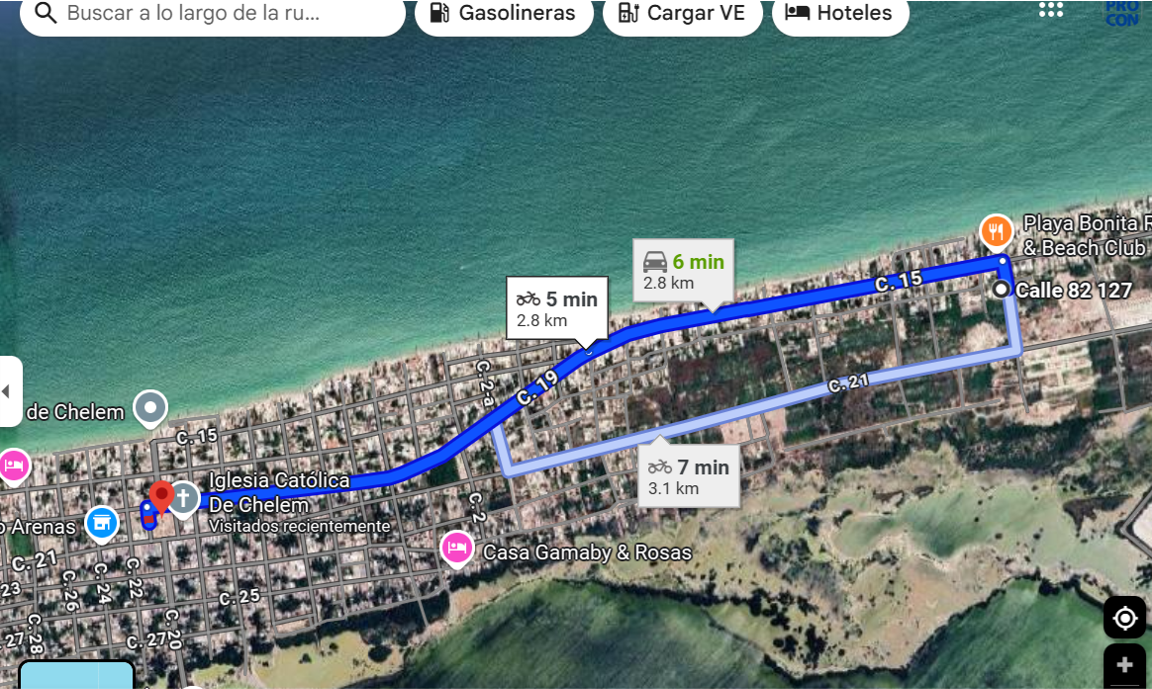Screen dimensions: 1152x689
Task: Choose the 5 min motorcycle route
Action: 557,308
